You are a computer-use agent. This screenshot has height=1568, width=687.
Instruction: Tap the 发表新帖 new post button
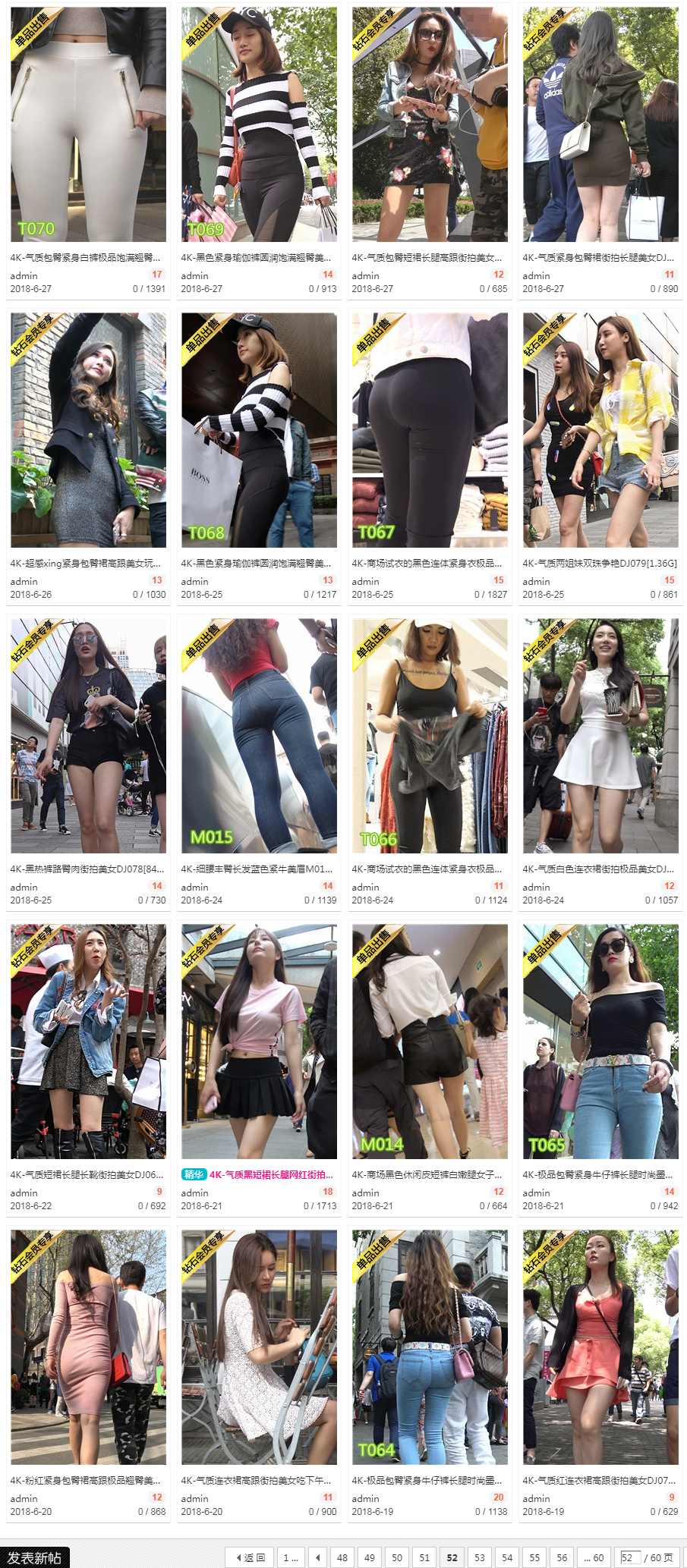35,1557
